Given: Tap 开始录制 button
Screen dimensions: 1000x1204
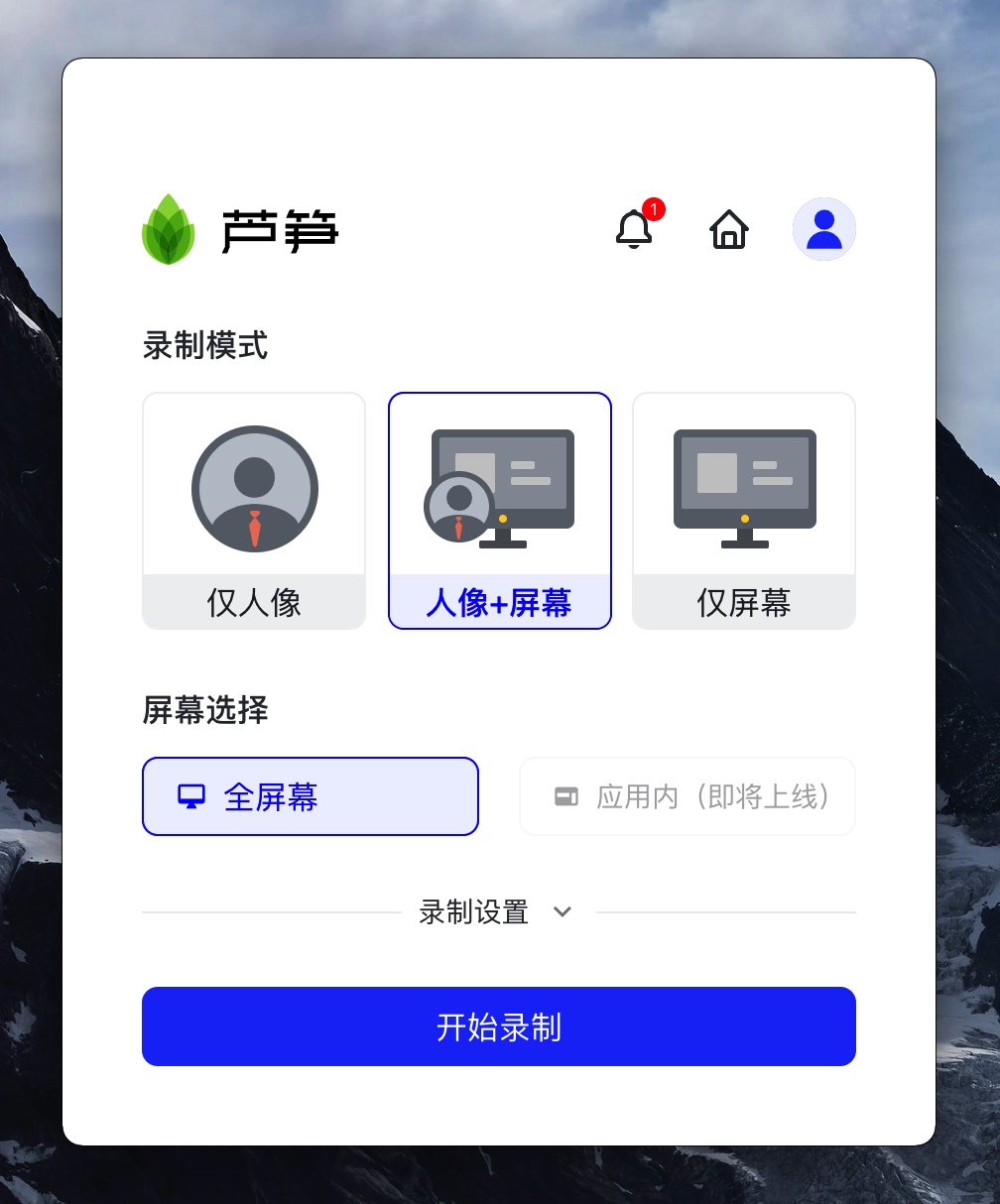Looking at the screenshot, I should [x=499, y=1026].
